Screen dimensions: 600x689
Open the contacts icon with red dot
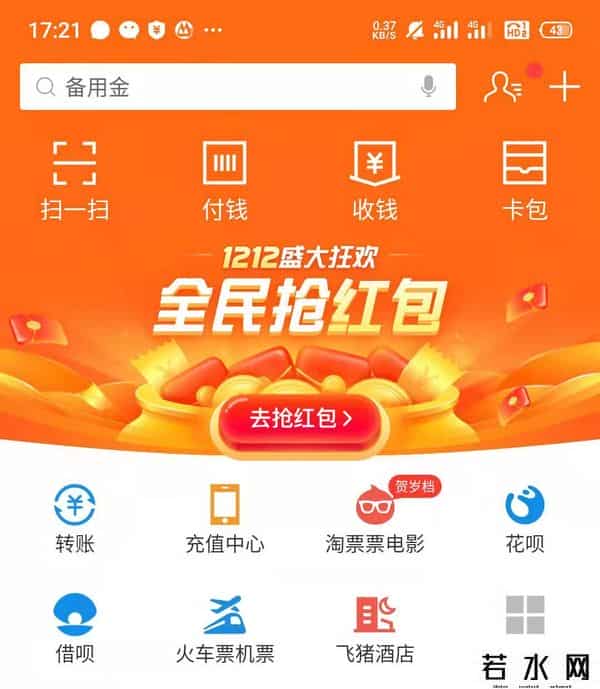tap(503, 87)
